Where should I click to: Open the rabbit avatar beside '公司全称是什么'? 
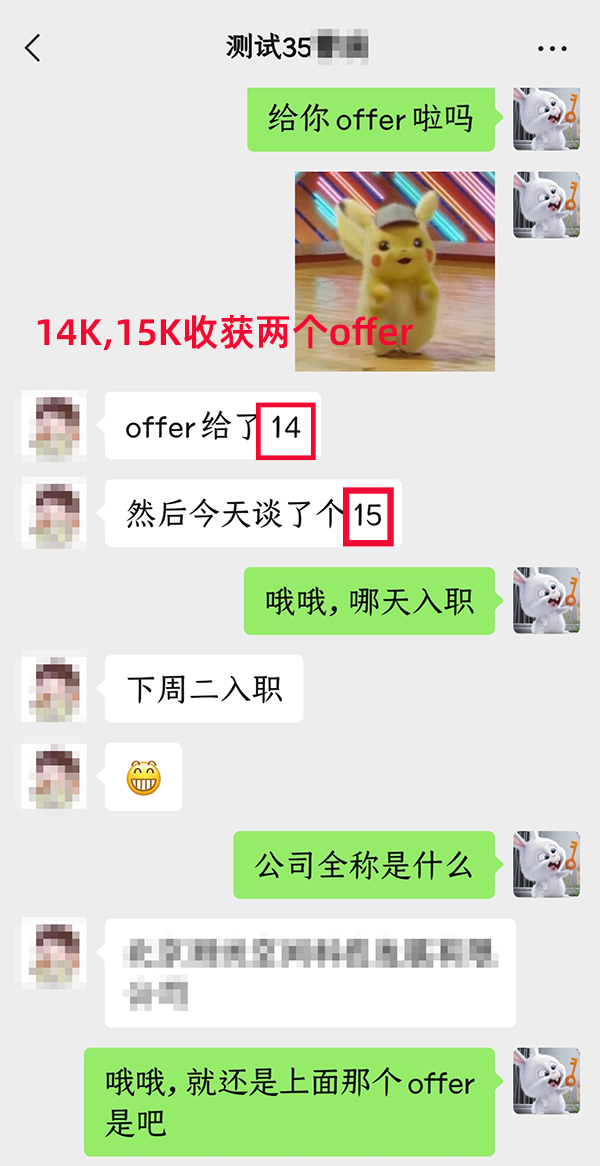click(x=546, y=863)
